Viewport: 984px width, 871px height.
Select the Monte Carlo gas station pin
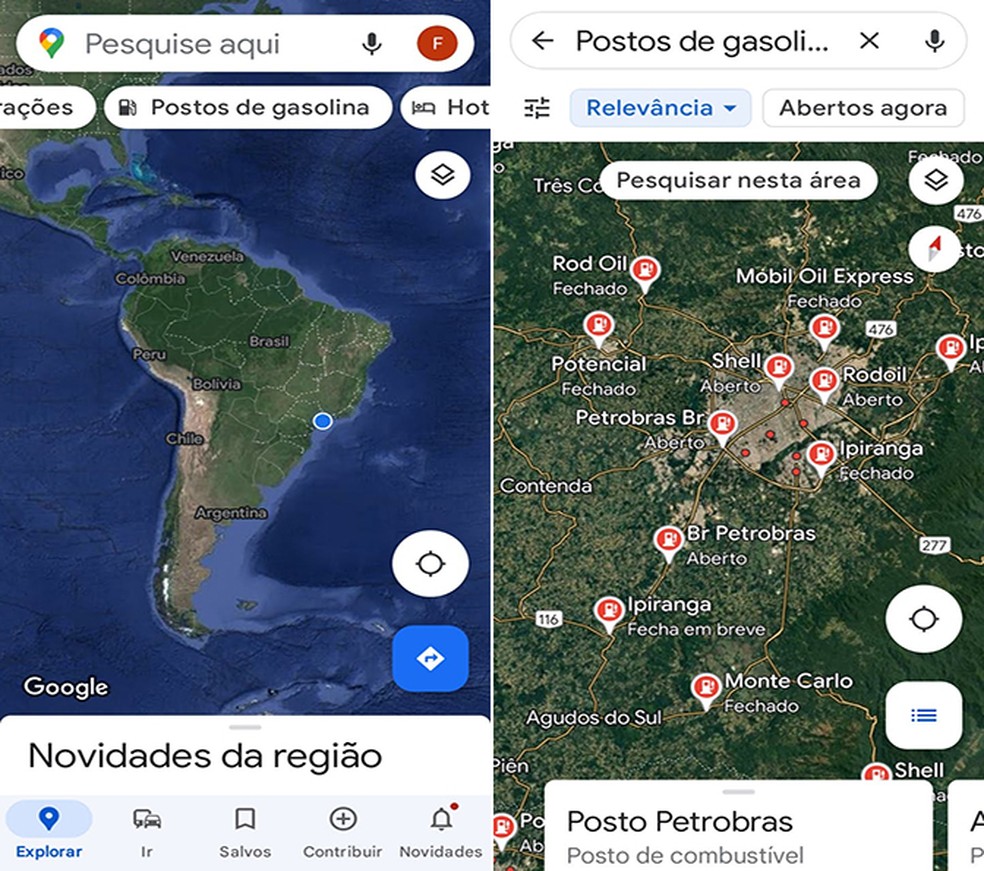(707, 688)
